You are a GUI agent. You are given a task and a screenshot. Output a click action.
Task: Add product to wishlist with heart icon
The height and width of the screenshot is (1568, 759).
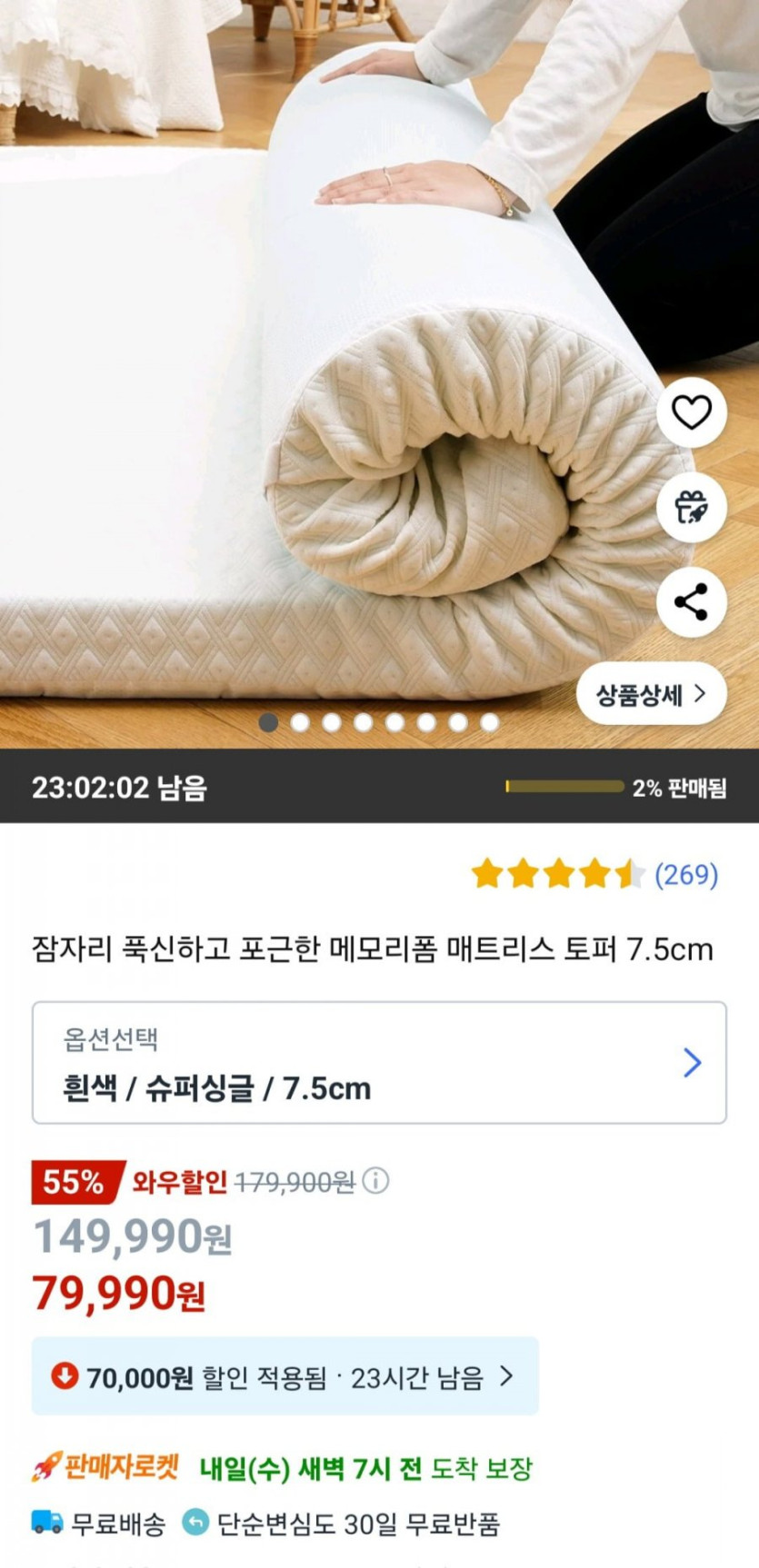click(691, 412)
